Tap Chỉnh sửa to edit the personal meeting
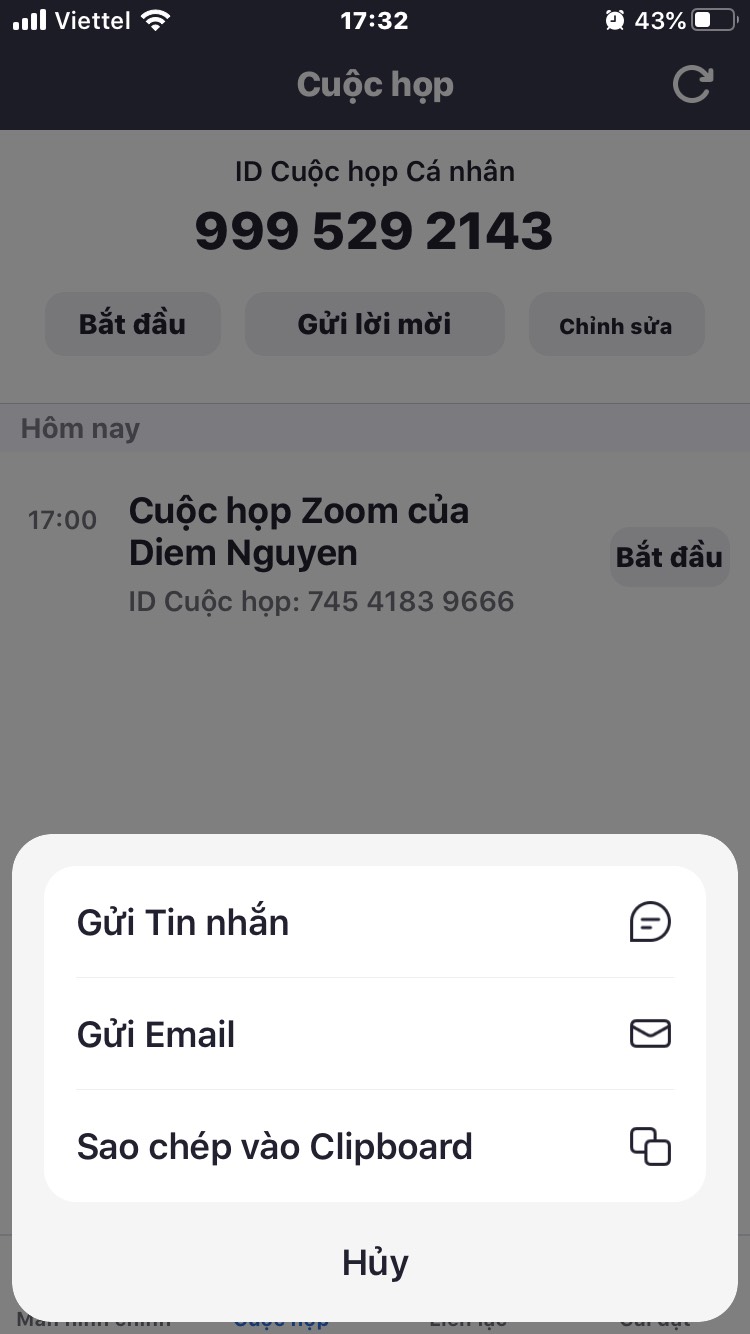 tap(616, 323)
